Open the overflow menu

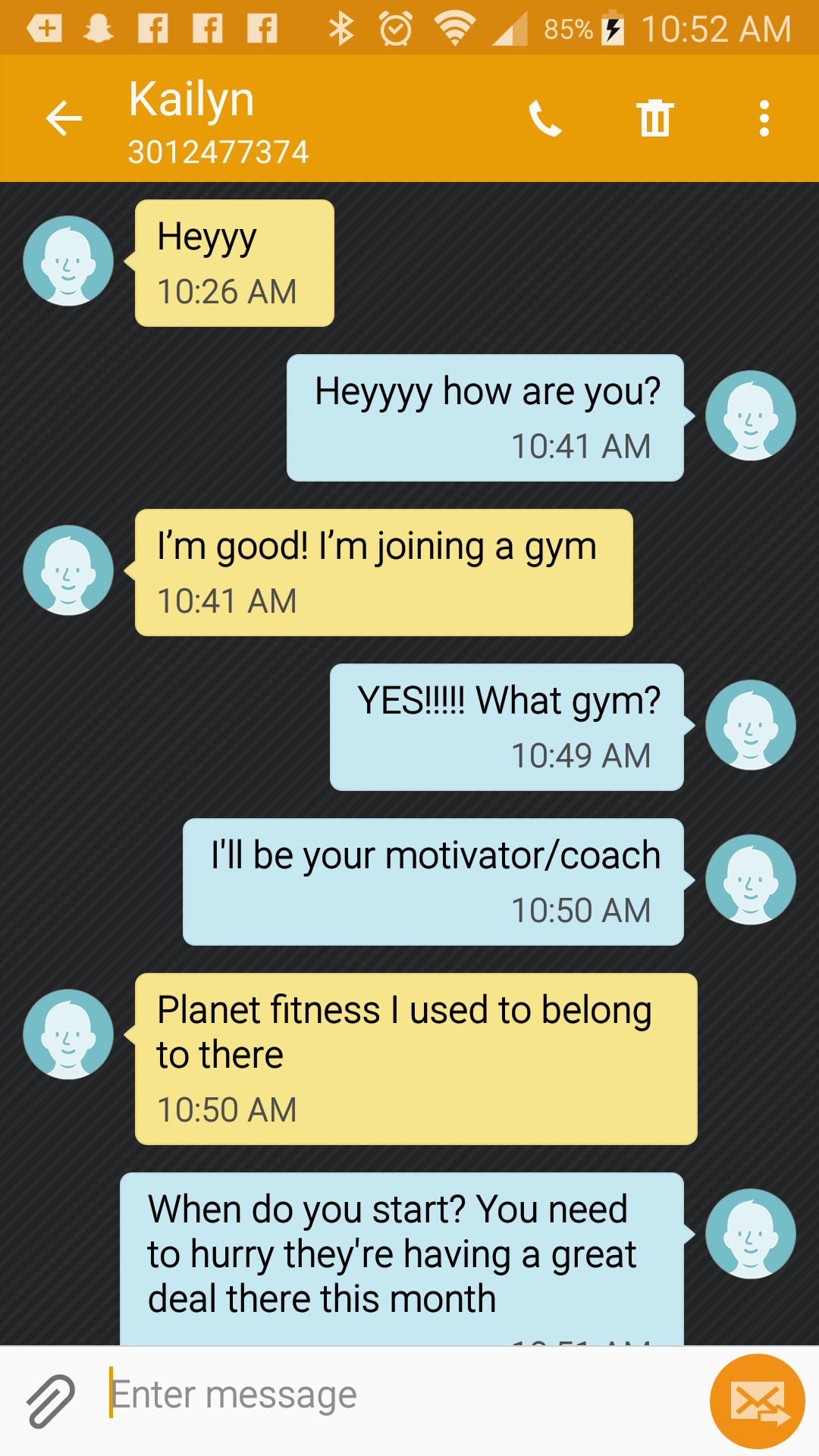764,118
